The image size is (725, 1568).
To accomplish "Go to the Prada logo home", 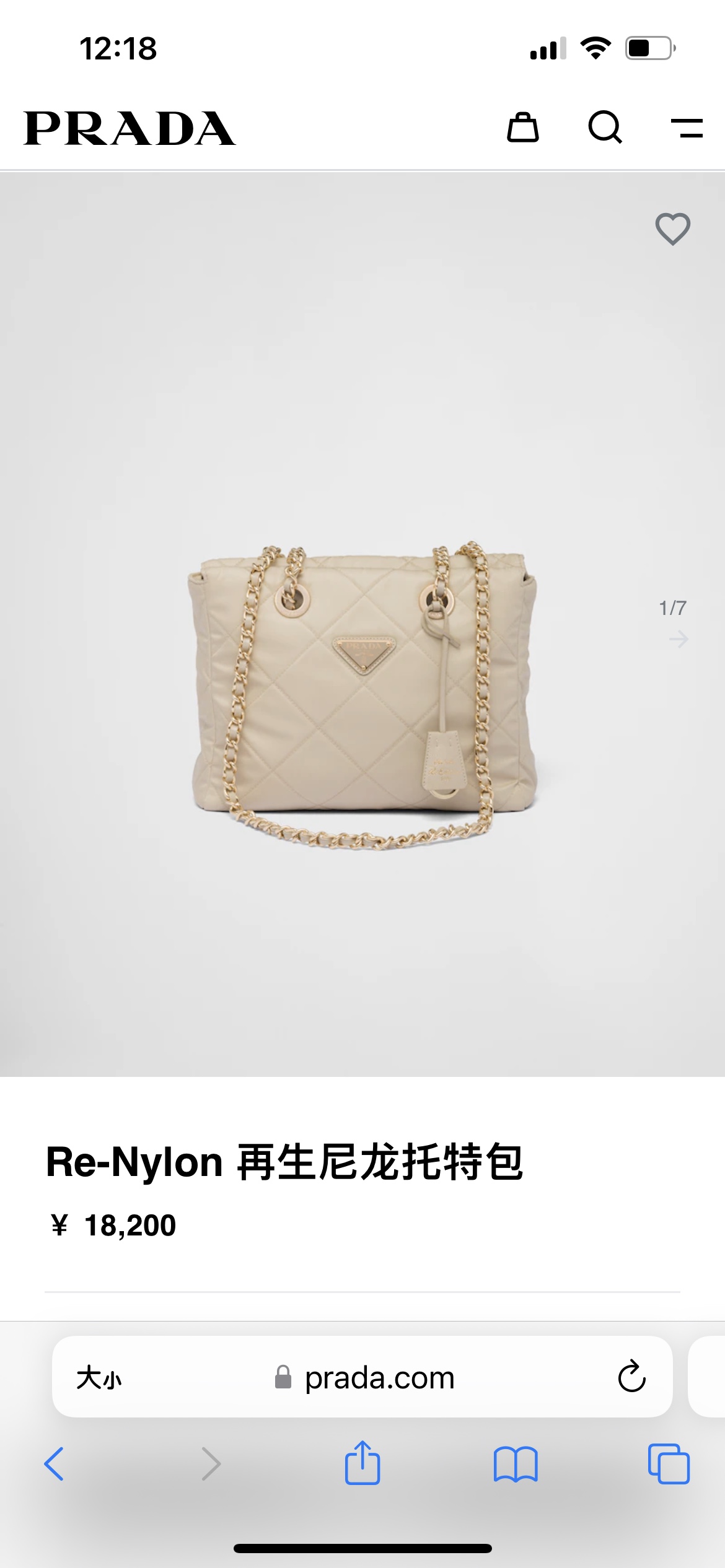I will click(130, 128).
